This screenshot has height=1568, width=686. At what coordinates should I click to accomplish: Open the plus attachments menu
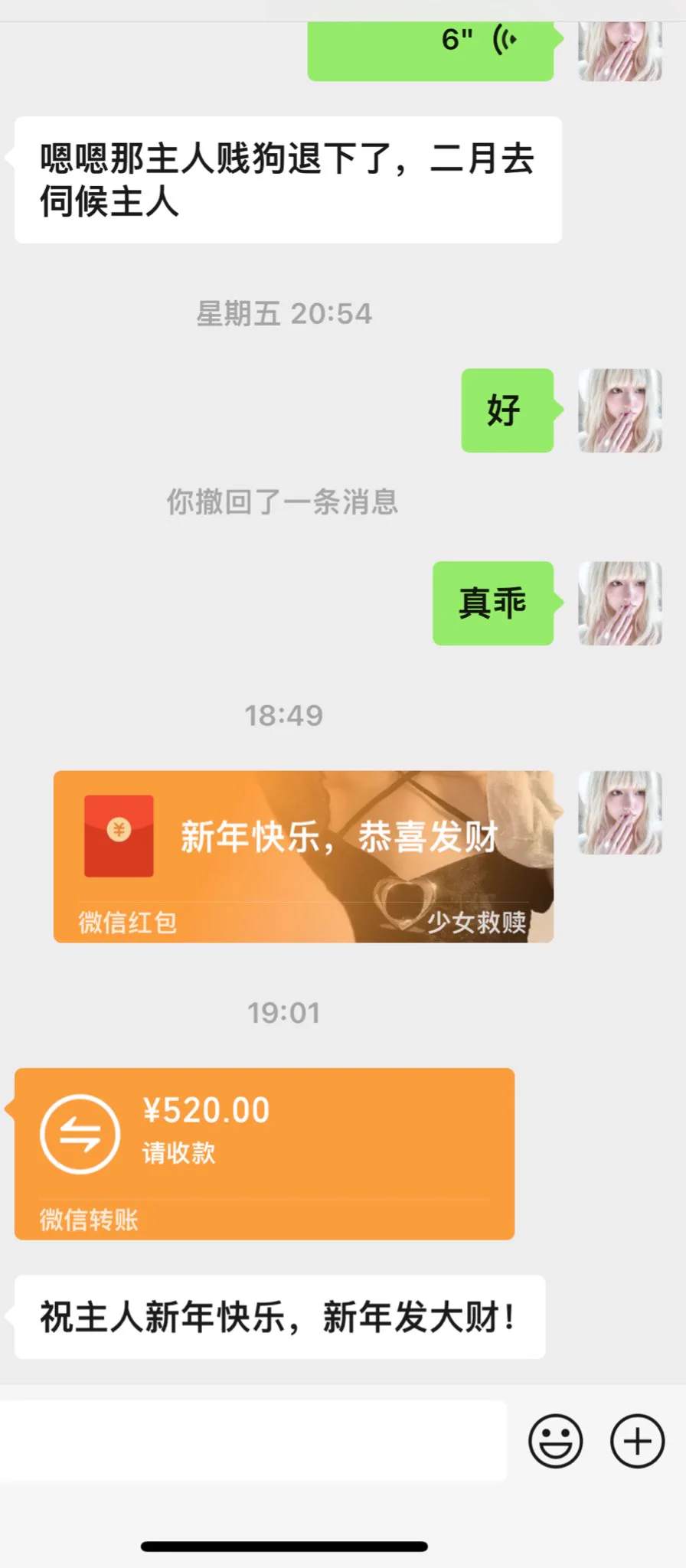[x=636, y=1441]
